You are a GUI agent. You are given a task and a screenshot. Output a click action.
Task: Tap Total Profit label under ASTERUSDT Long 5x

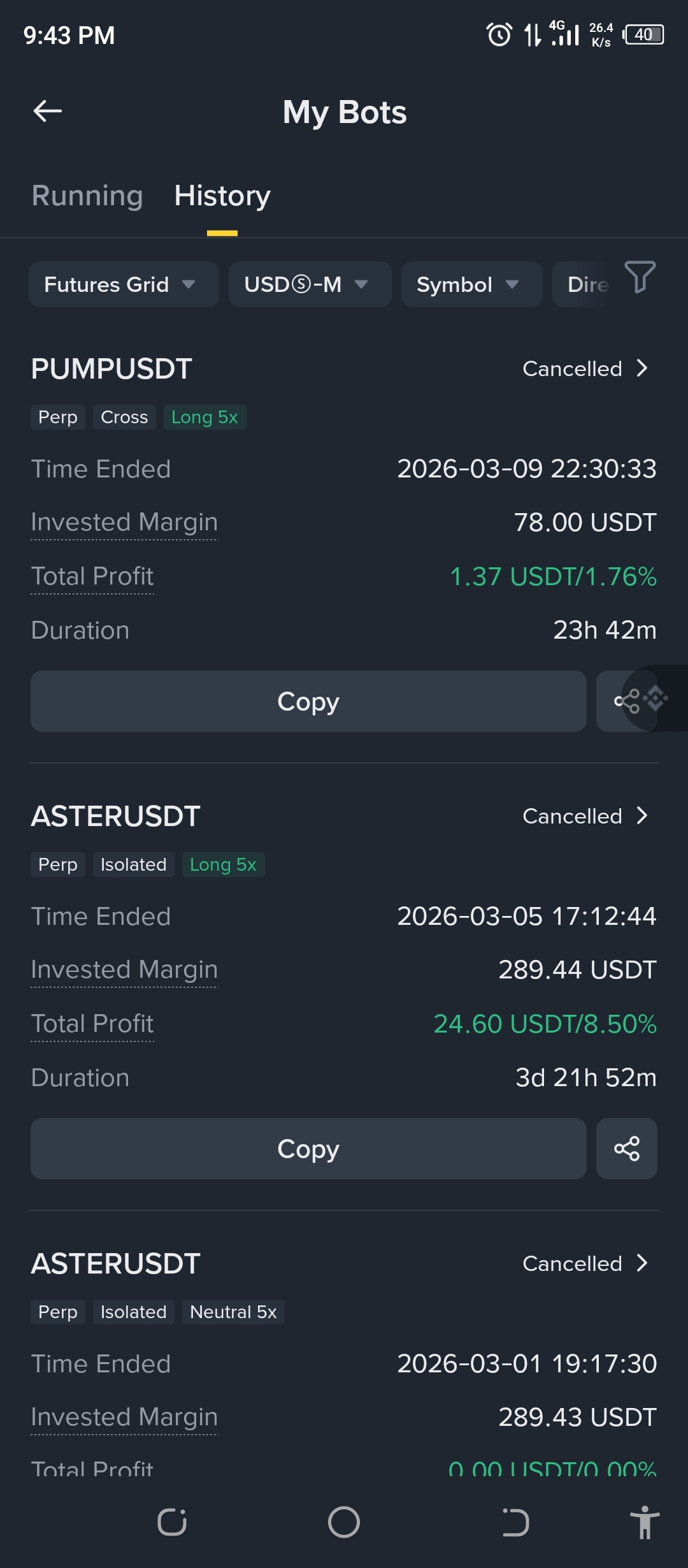pos(92,1024)
